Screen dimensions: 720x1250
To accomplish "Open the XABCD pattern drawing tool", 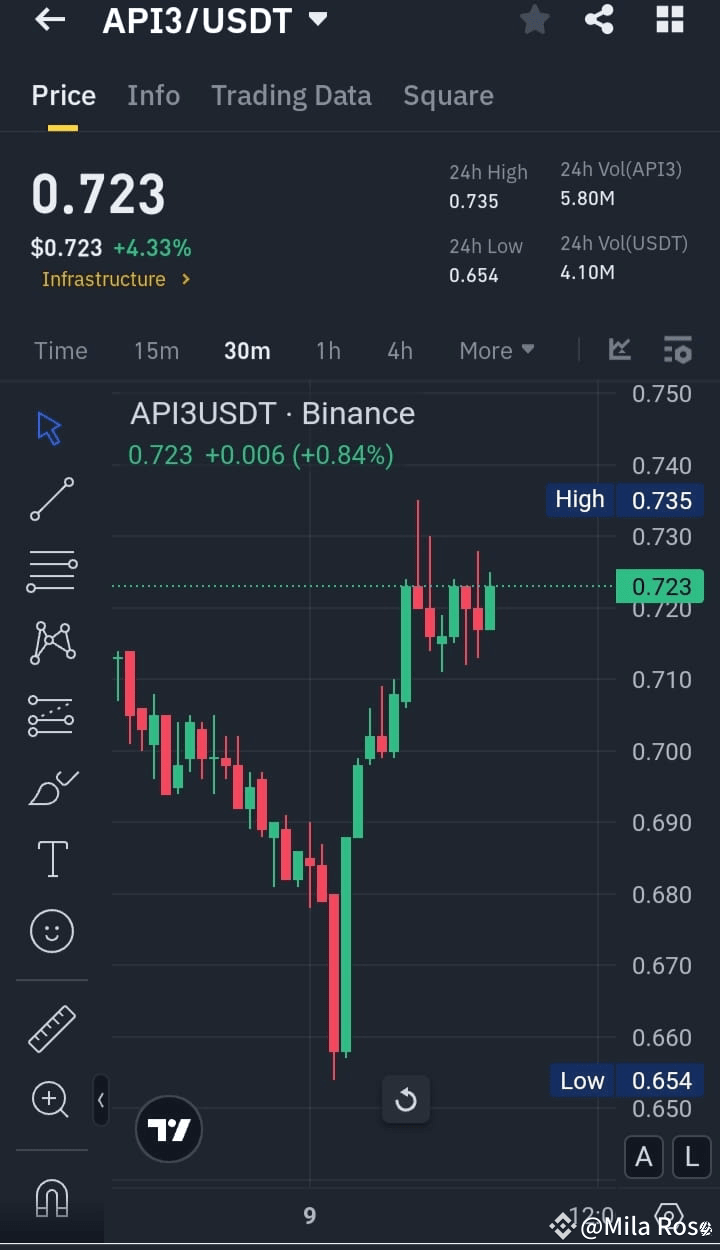I will [48, 642].
